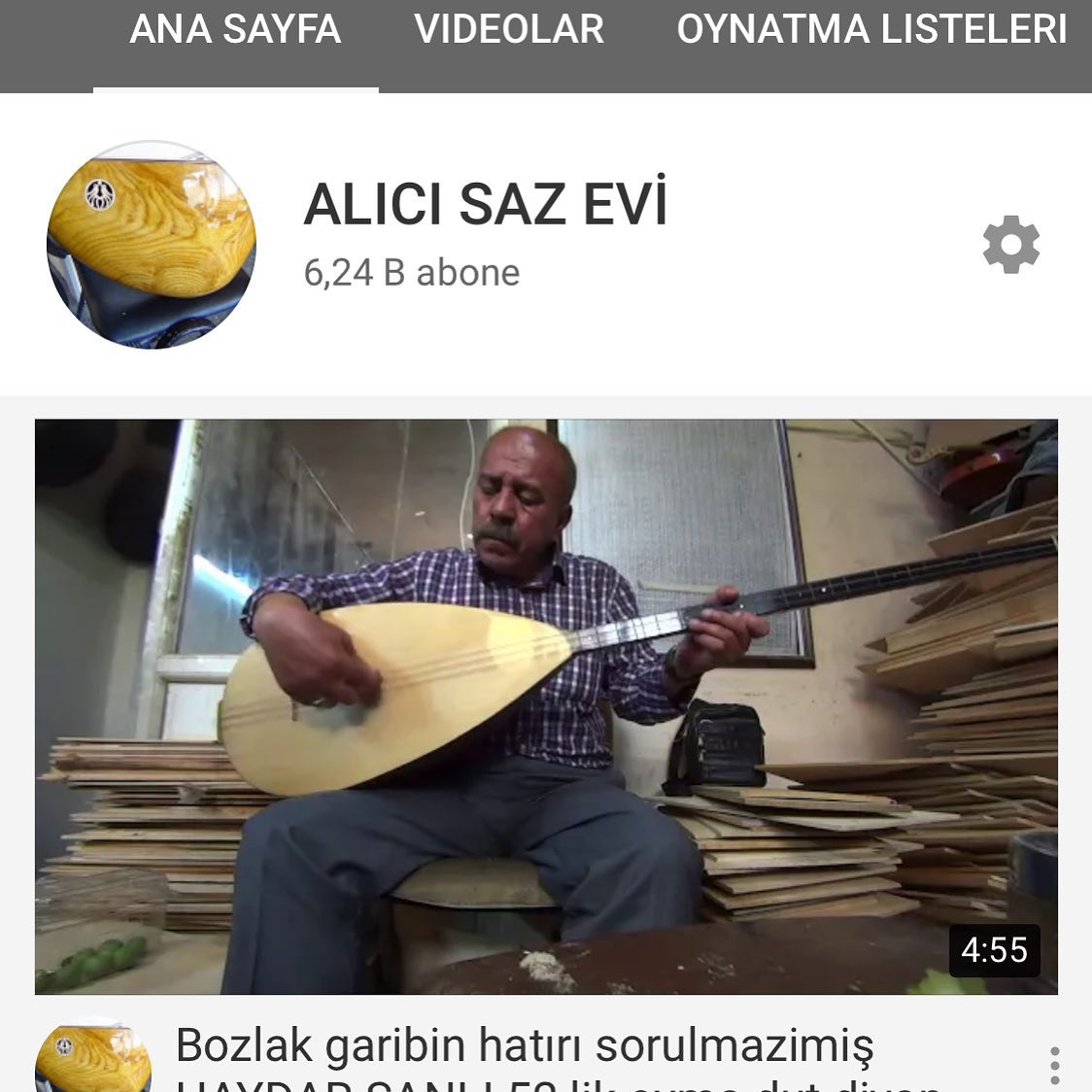The image size is (1092, 1092).
Task: Select the Ana Sayfa tab
Action: tap(235, 29)
